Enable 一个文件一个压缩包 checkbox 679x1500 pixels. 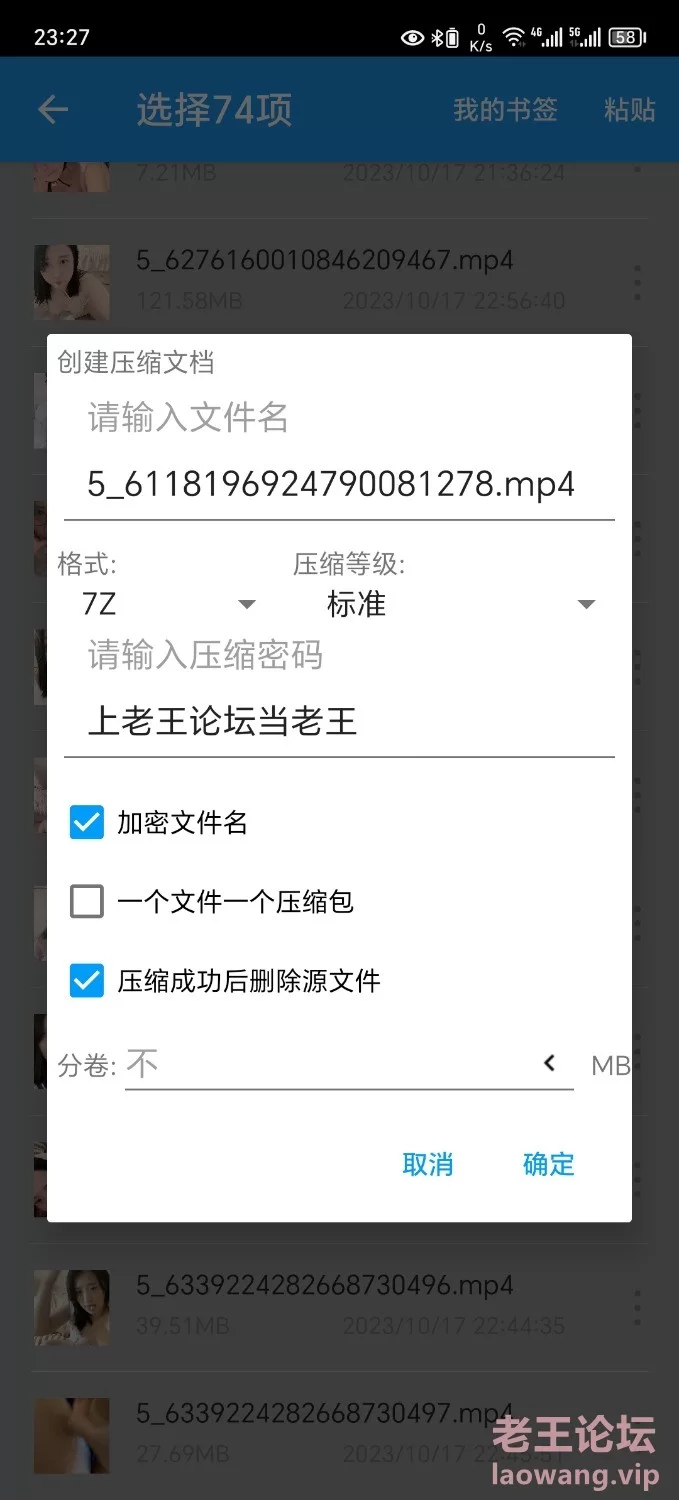pos(87,902)
